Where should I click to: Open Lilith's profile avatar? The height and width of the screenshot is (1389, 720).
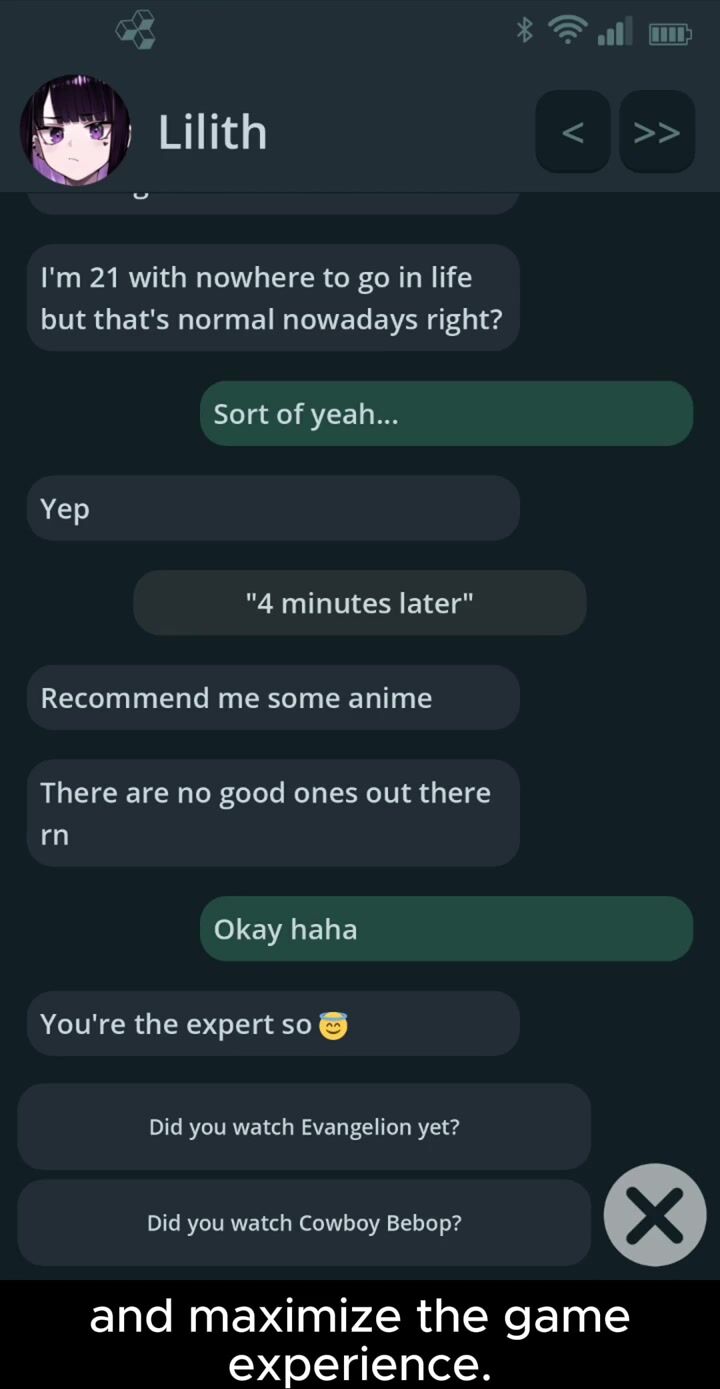(75, 131)
